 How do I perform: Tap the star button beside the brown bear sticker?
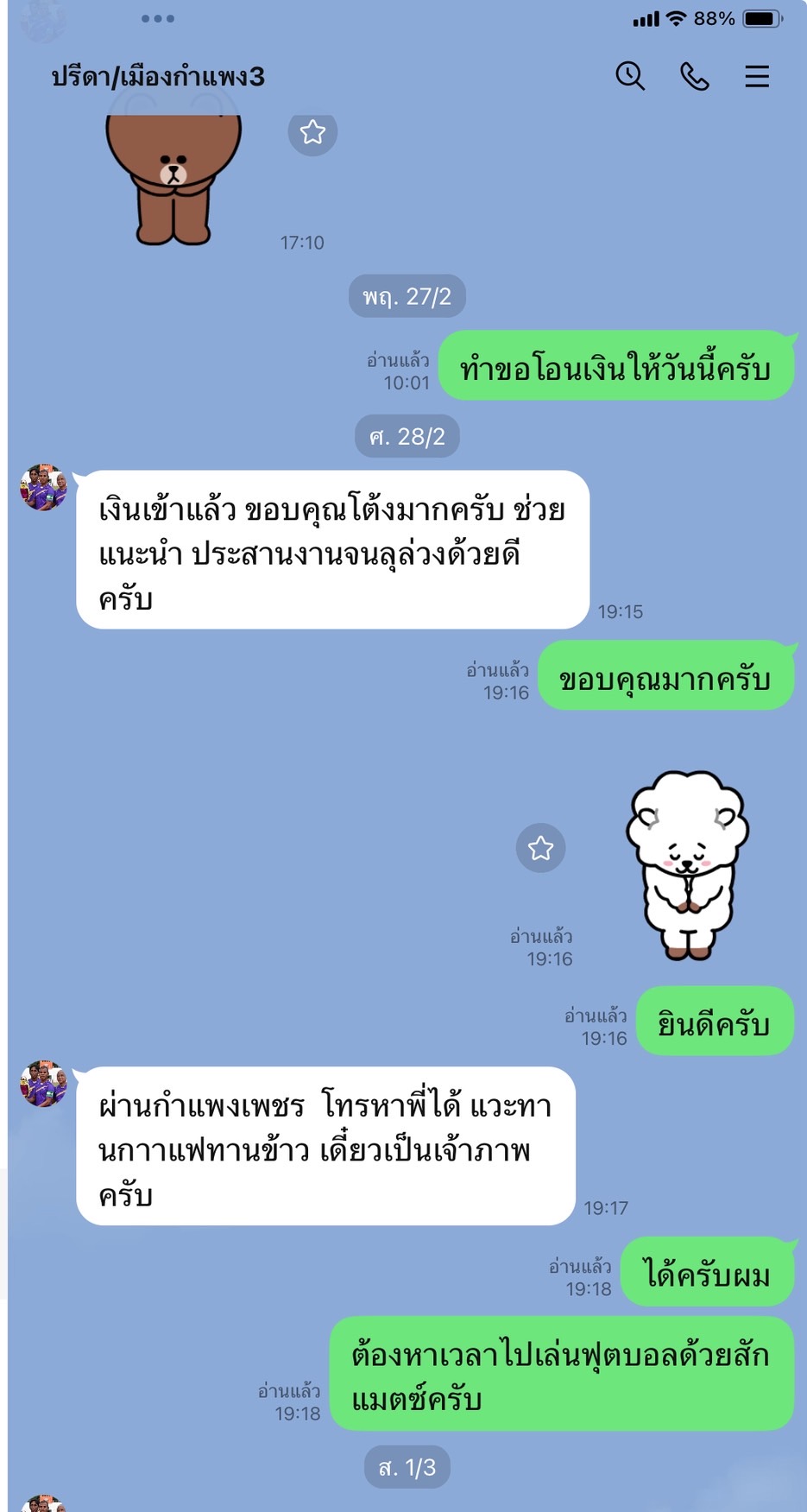(312, 132)
